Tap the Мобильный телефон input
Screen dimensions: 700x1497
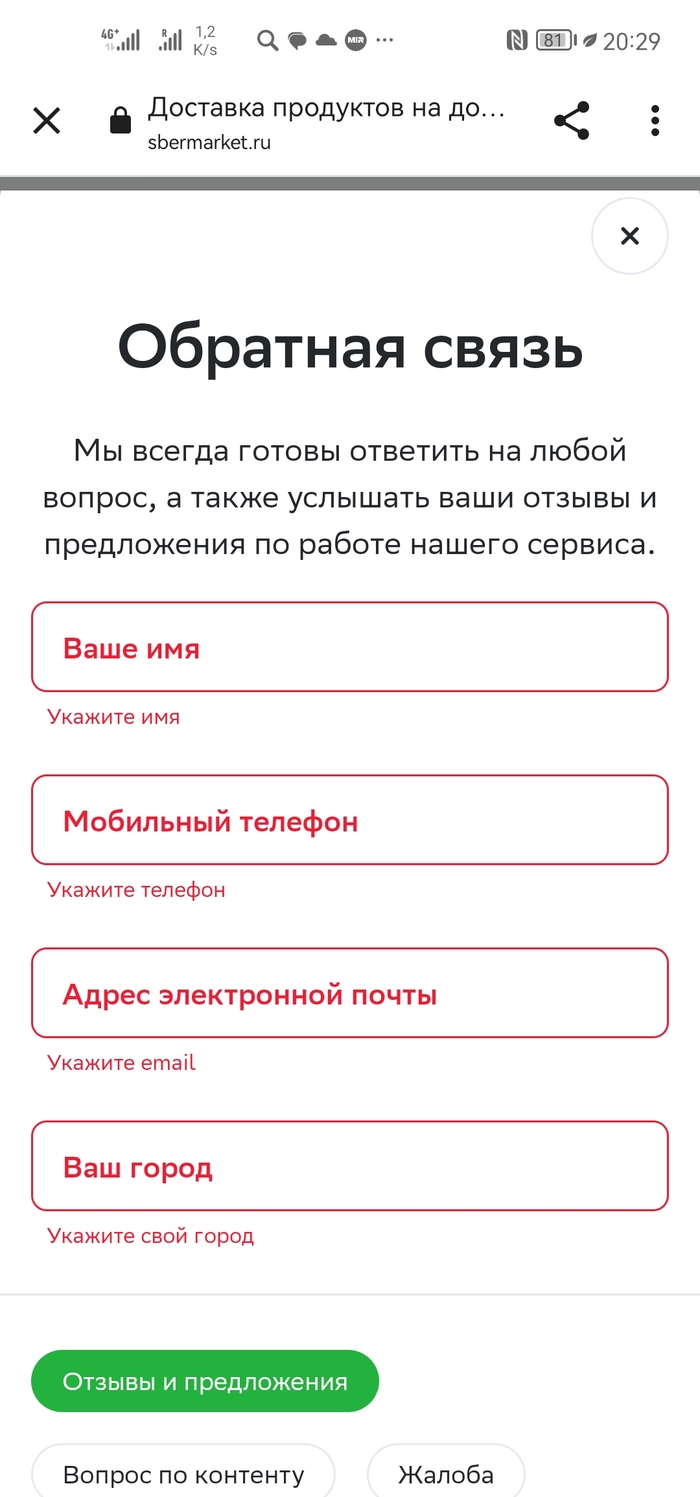[349, 820]
